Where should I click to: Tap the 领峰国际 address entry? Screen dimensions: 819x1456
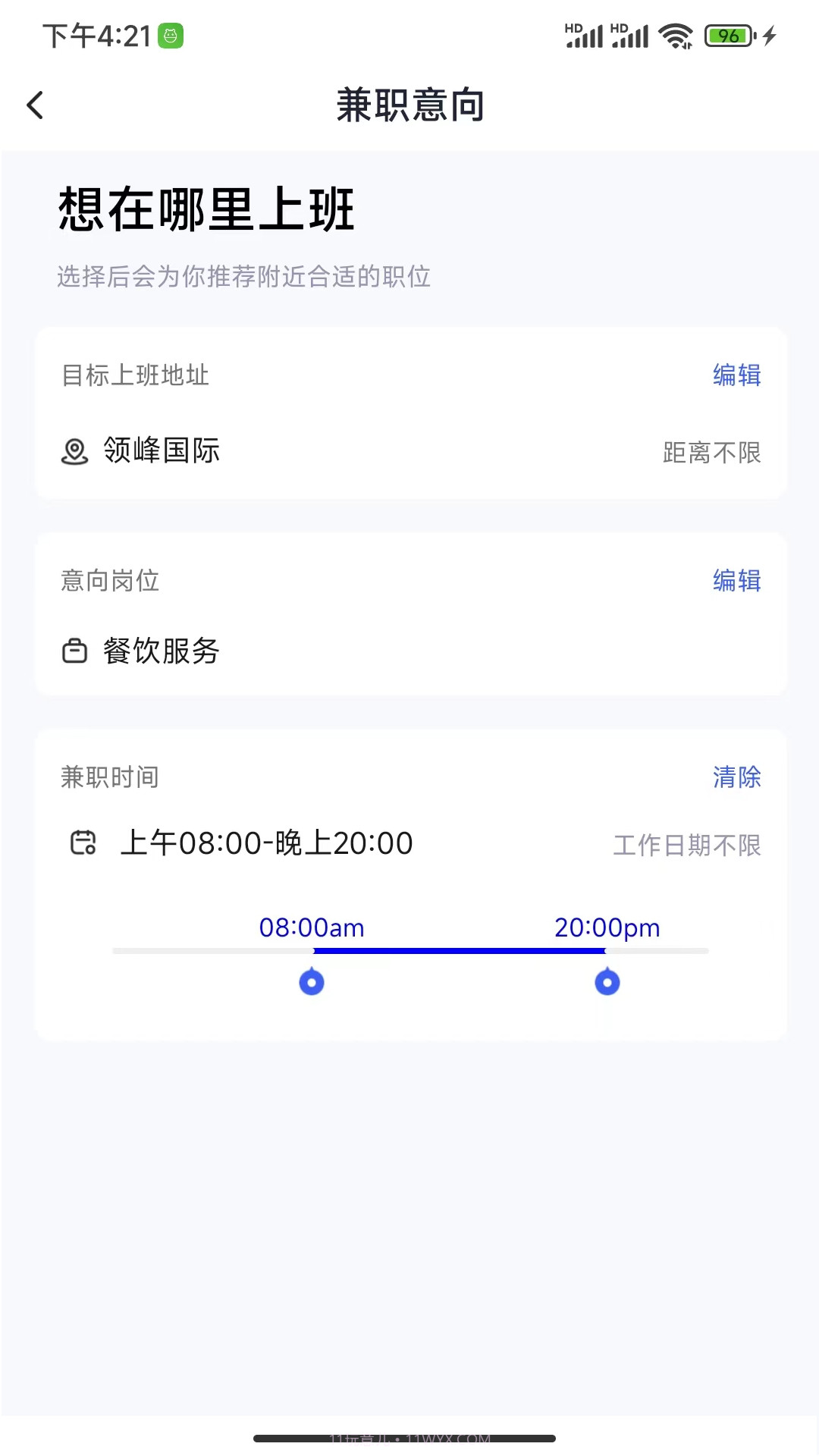(x=161, y=451)
